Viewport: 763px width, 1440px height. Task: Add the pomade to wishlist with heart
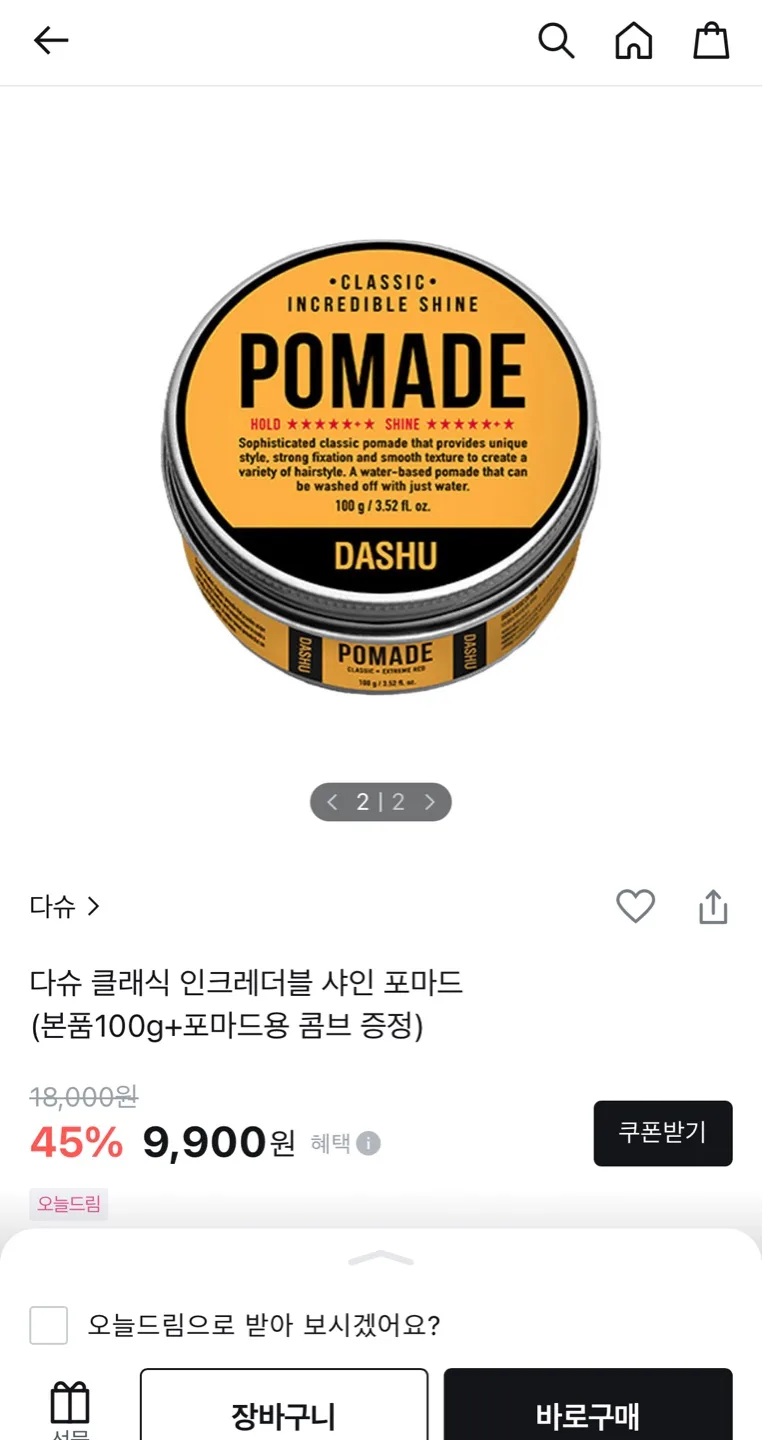pyautogui.click(x=635, y=907)
